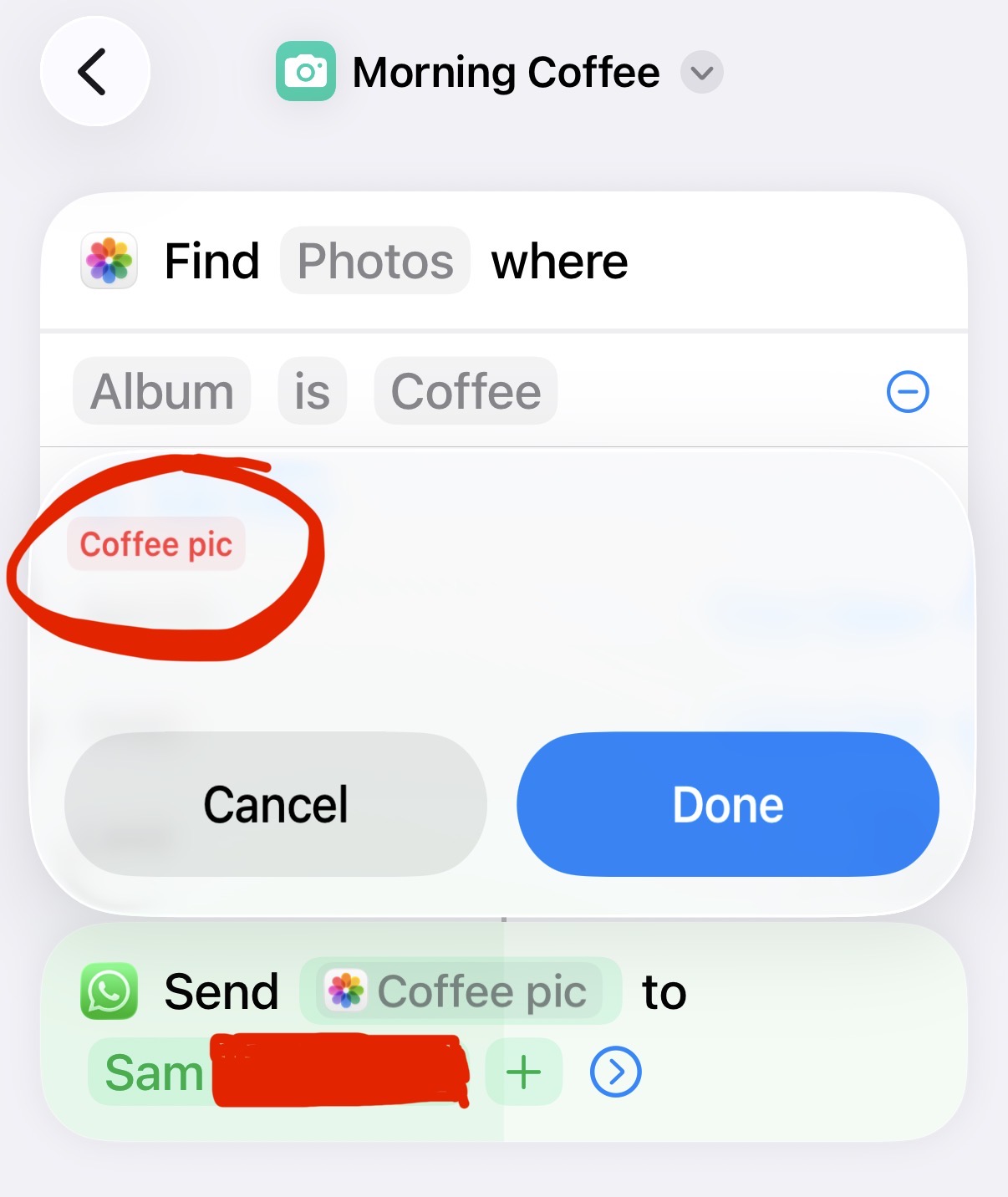This screenshot has width=1008, height=1197.
Task: Remove the Album filter with minus icon
Action: [x=907, y=391]
